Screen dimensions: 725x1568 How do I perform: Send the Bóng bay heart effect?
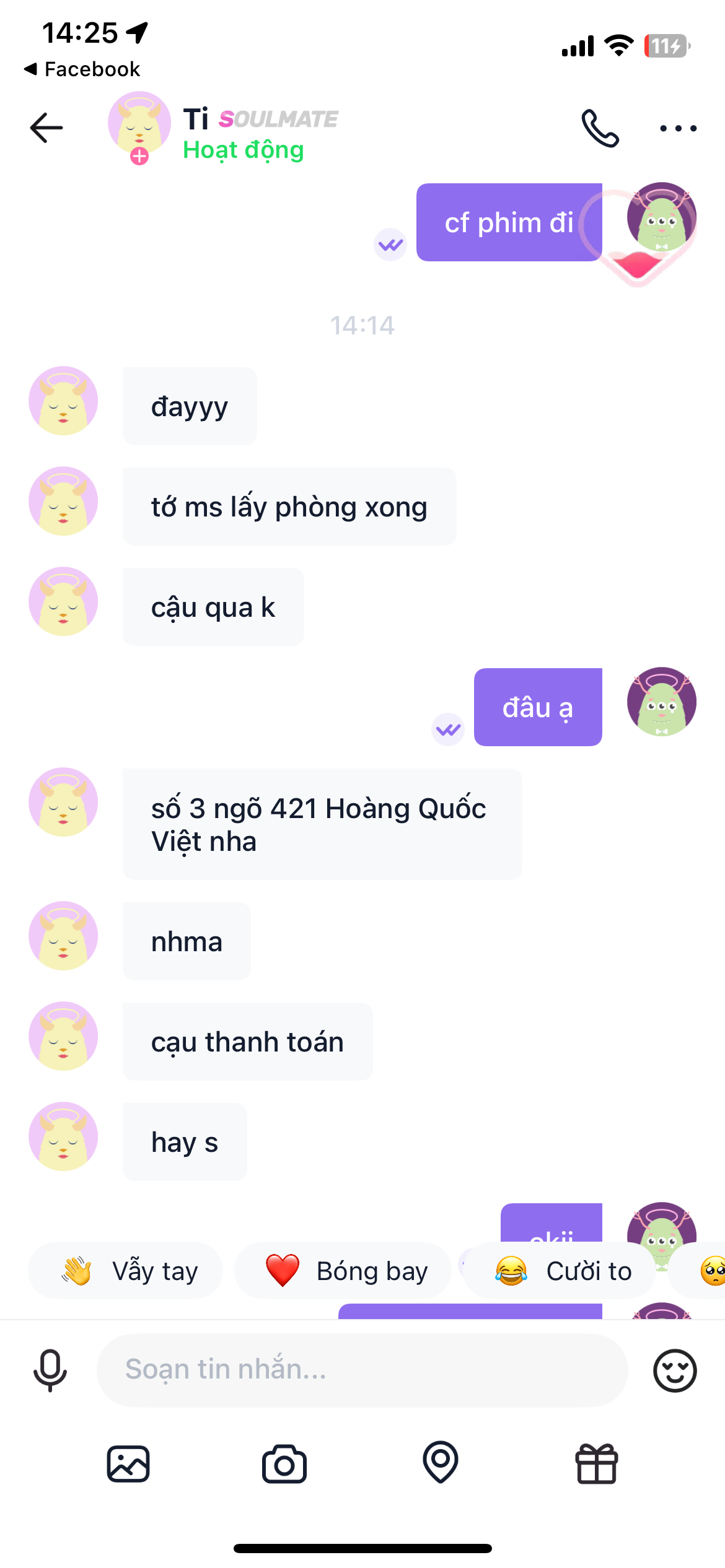[x=343, y=1271]
